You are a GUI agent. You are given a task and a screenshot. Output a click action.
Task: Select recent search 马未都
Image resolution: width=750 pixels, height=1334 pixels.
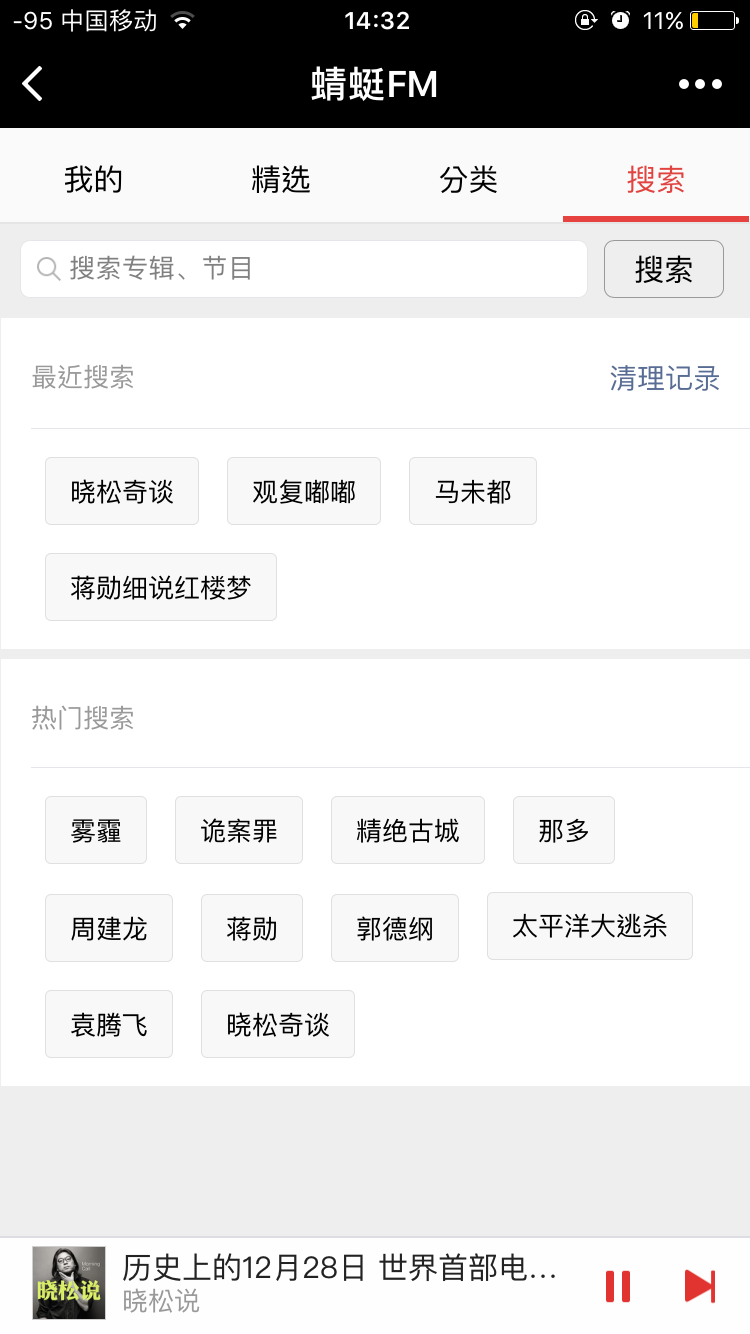click(472, 491)
